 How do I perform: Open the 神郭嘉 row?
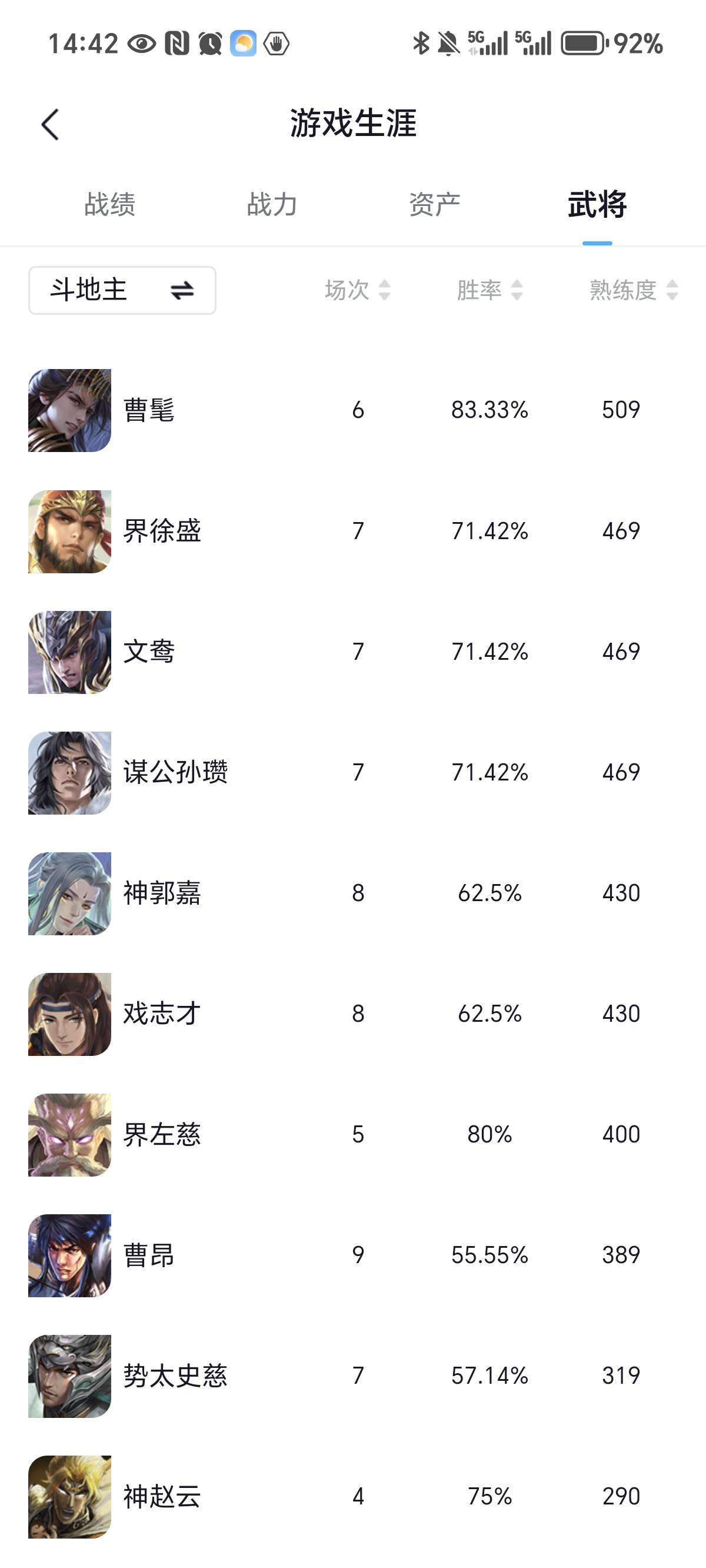point(353,893)
